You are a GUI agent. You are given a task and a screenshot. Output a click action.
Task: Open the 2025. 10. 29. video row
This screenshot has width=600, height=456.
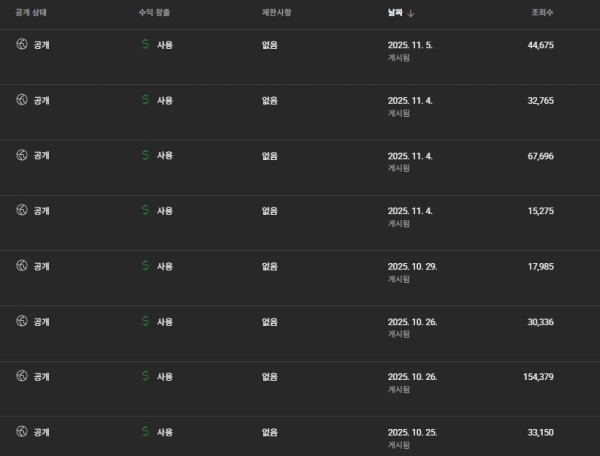[412, 266]
